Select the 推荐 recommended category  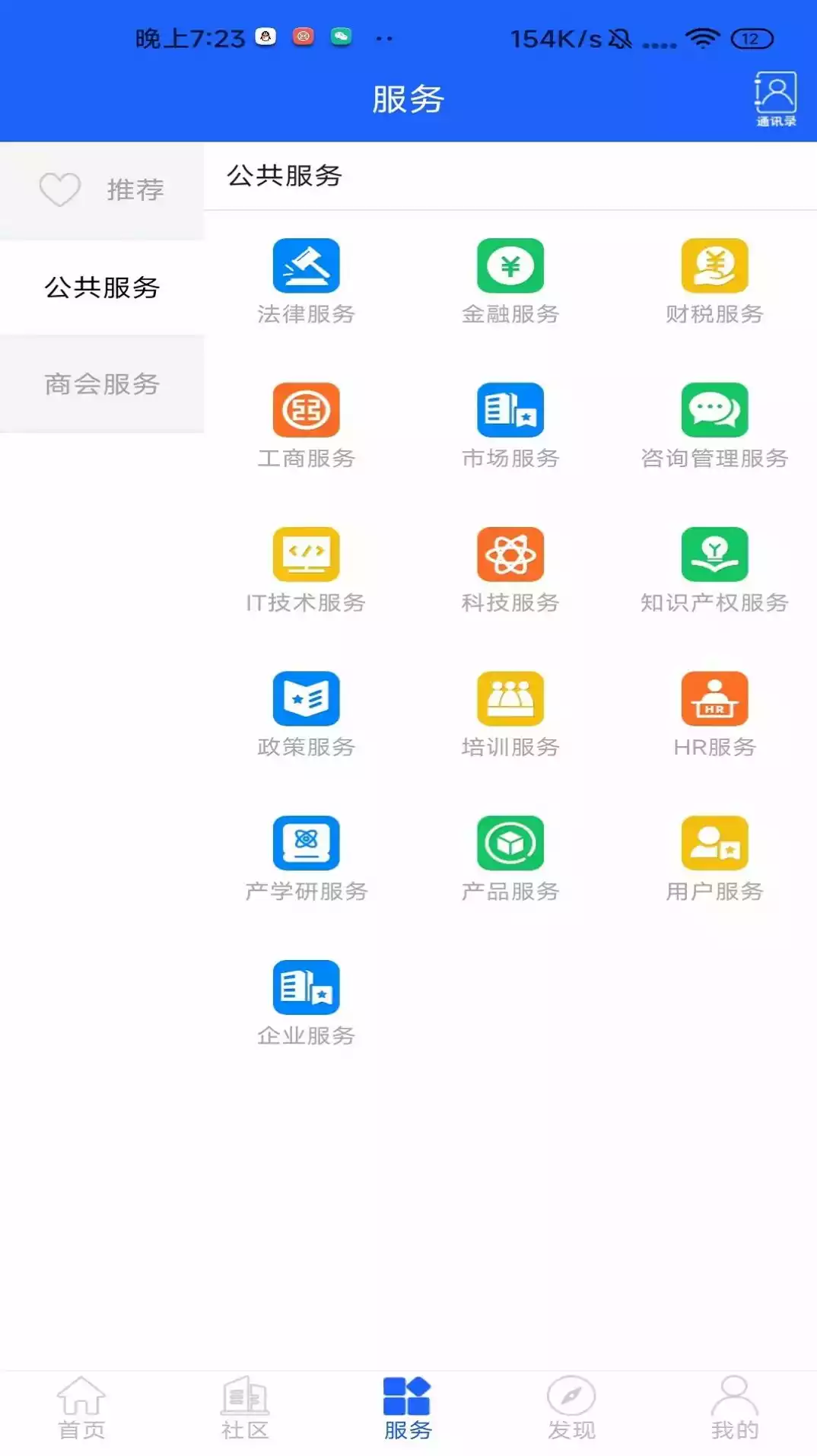(102, 189)
